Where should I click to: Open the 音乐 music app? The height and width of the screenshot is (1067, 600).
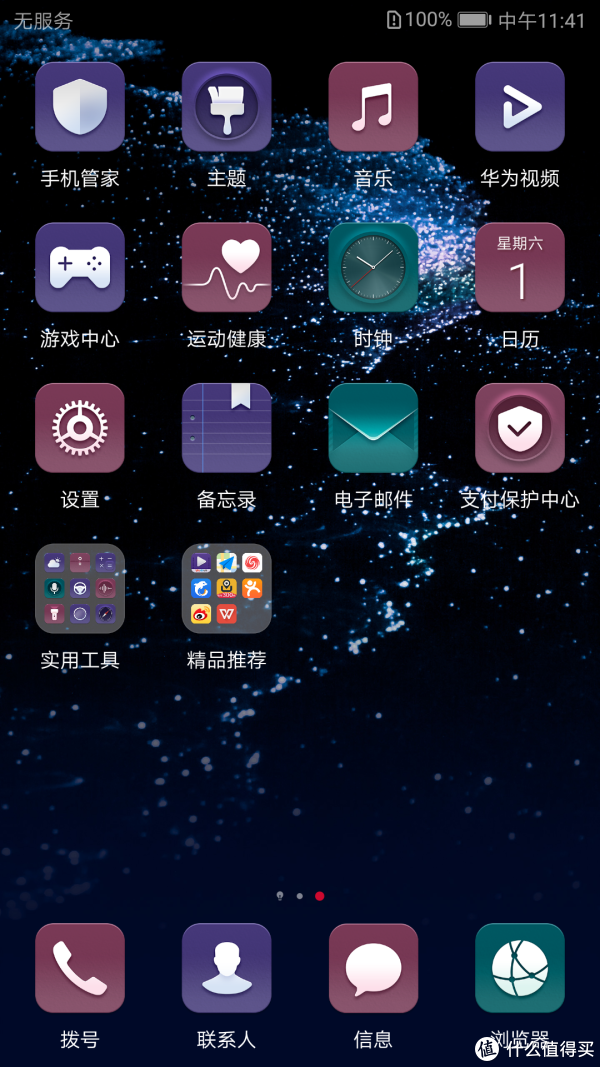coord(373,107)
